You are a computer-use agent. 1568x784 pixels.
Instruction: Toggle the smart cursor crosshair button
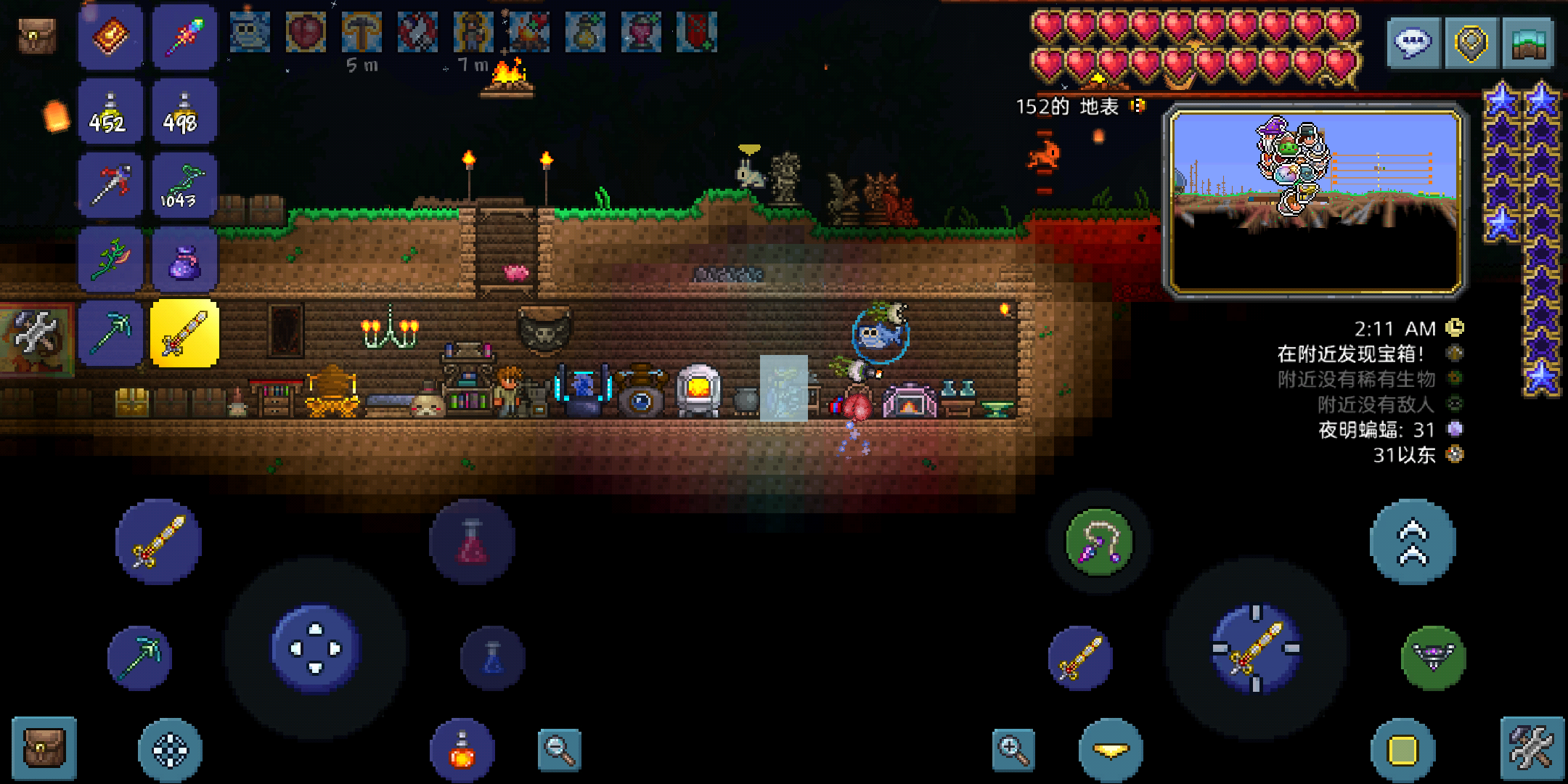click(170, 750)
